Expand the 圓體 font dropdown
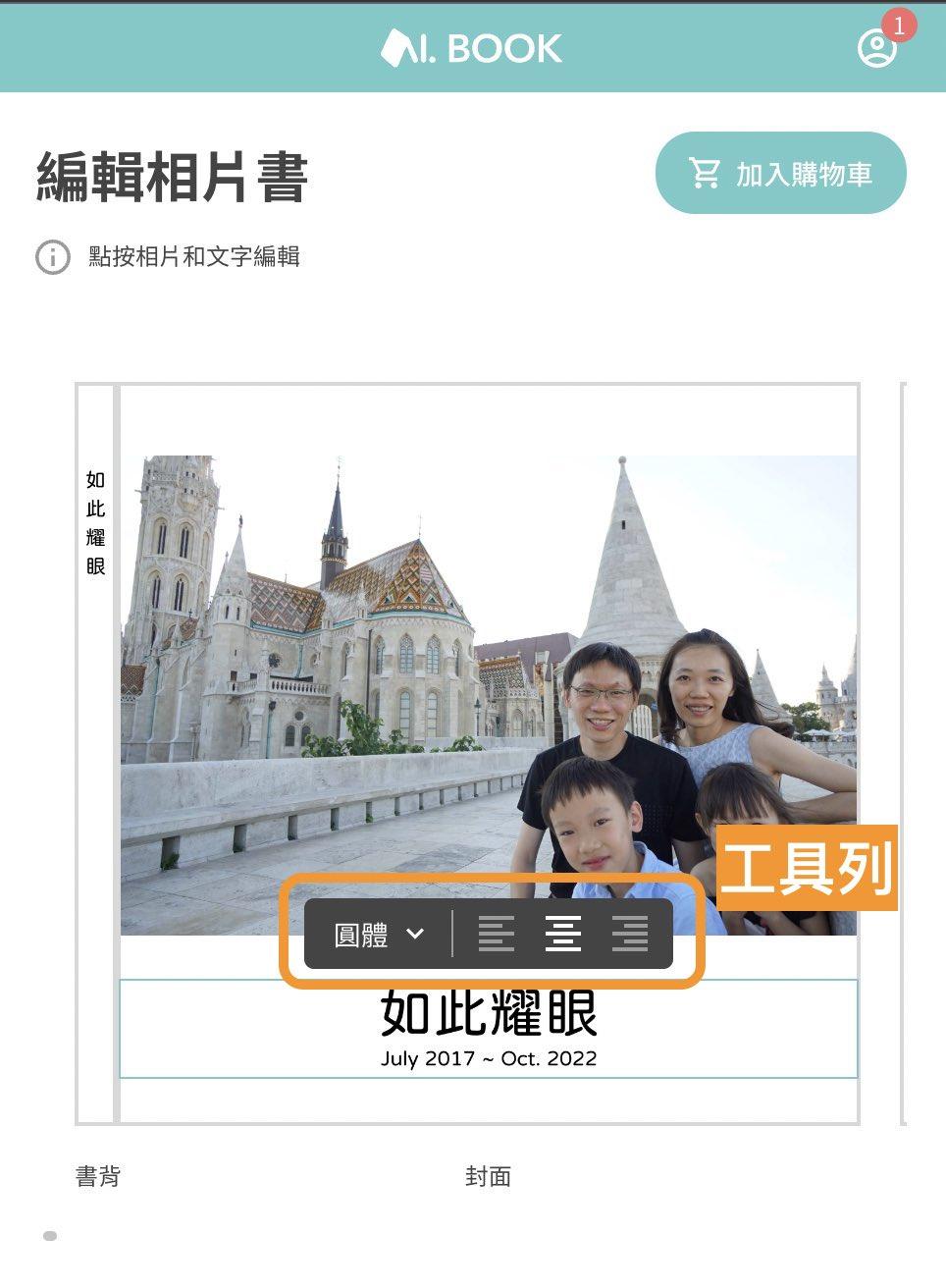Image resolution: width=946 pixels, height=1288 pixels. coord(379,935)
